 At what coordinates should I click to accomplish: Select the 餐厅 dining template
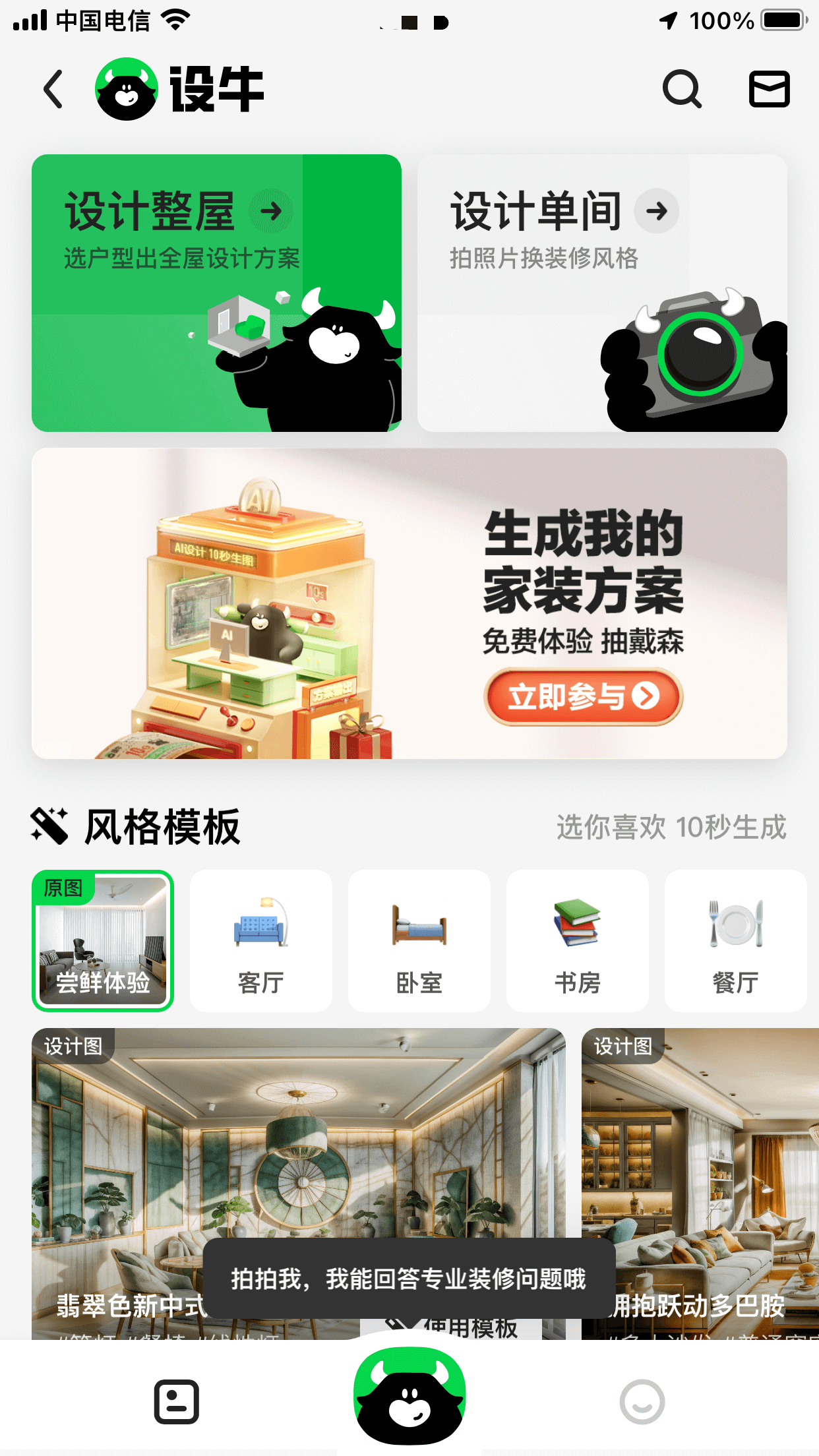(x=735, y=941)
